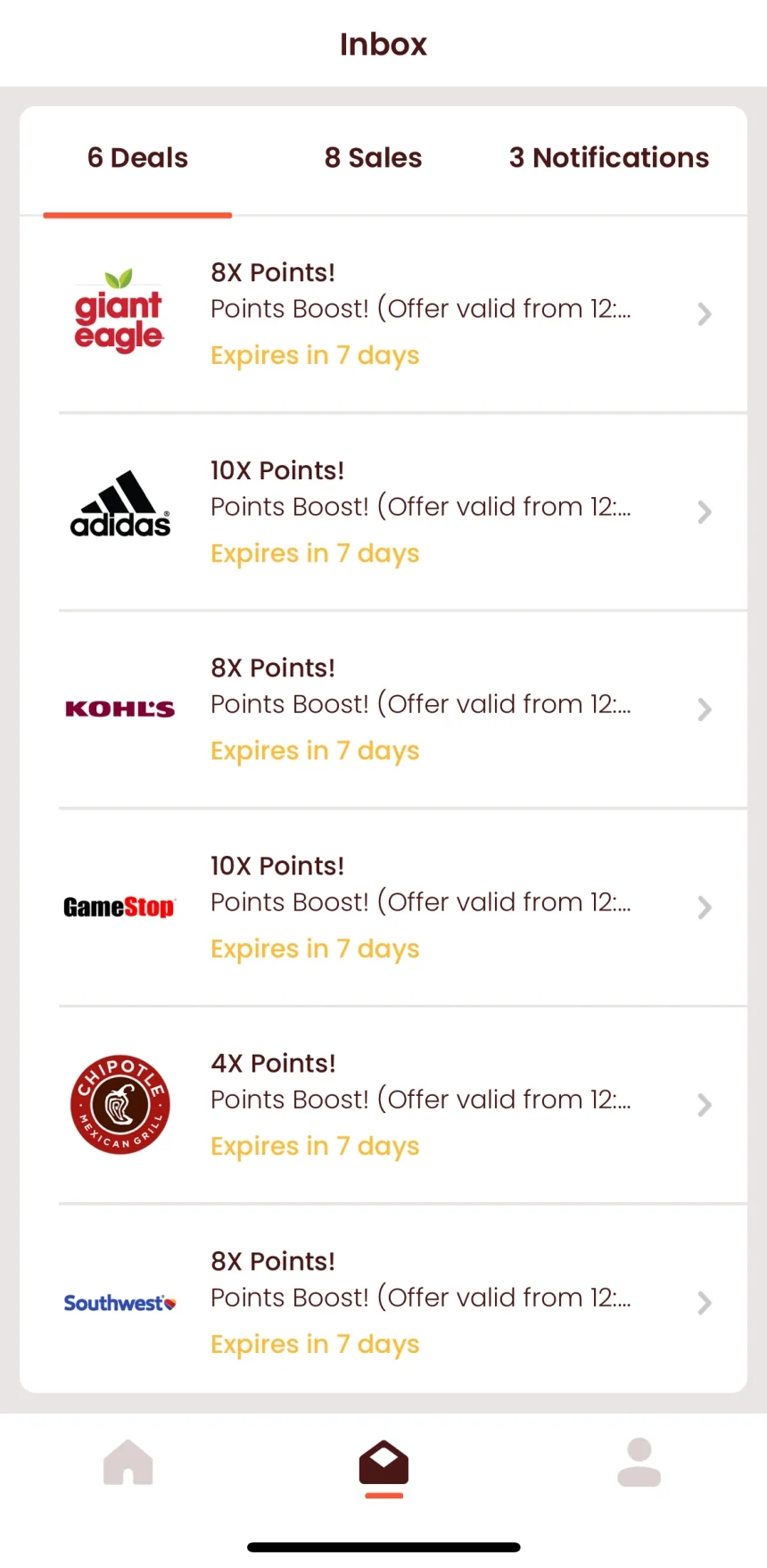Tap the Southwest logo
Screen dimensions: 767x1568
pos(120,1303)
